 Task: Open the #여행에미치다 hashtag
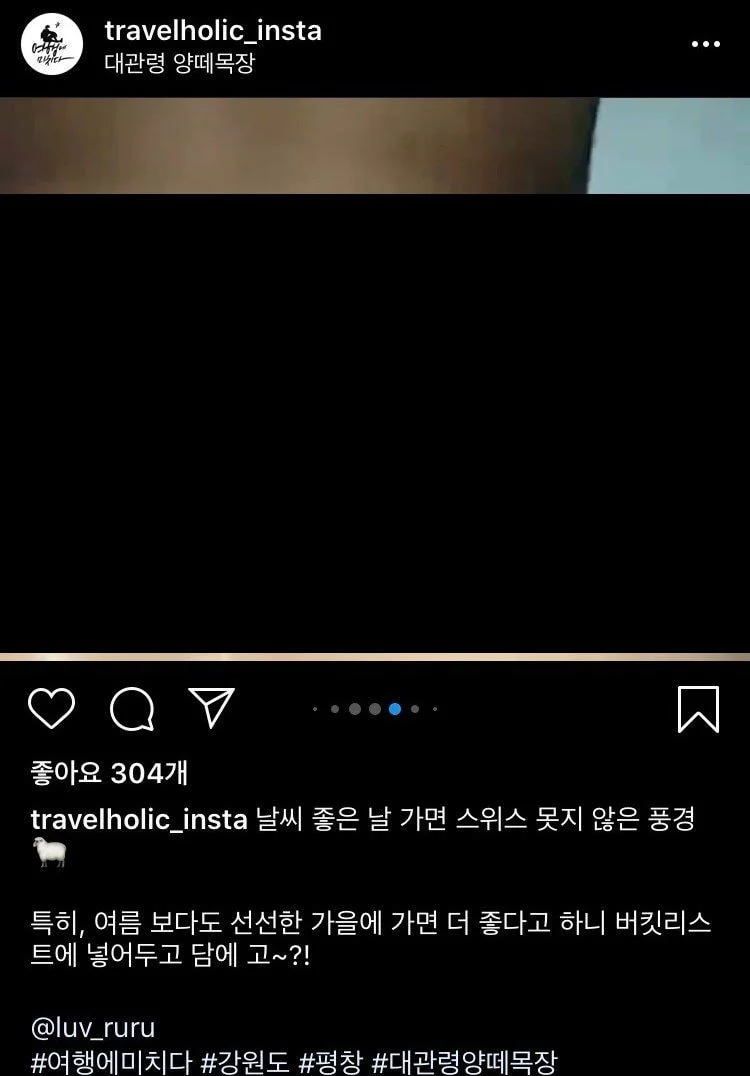110,1061
